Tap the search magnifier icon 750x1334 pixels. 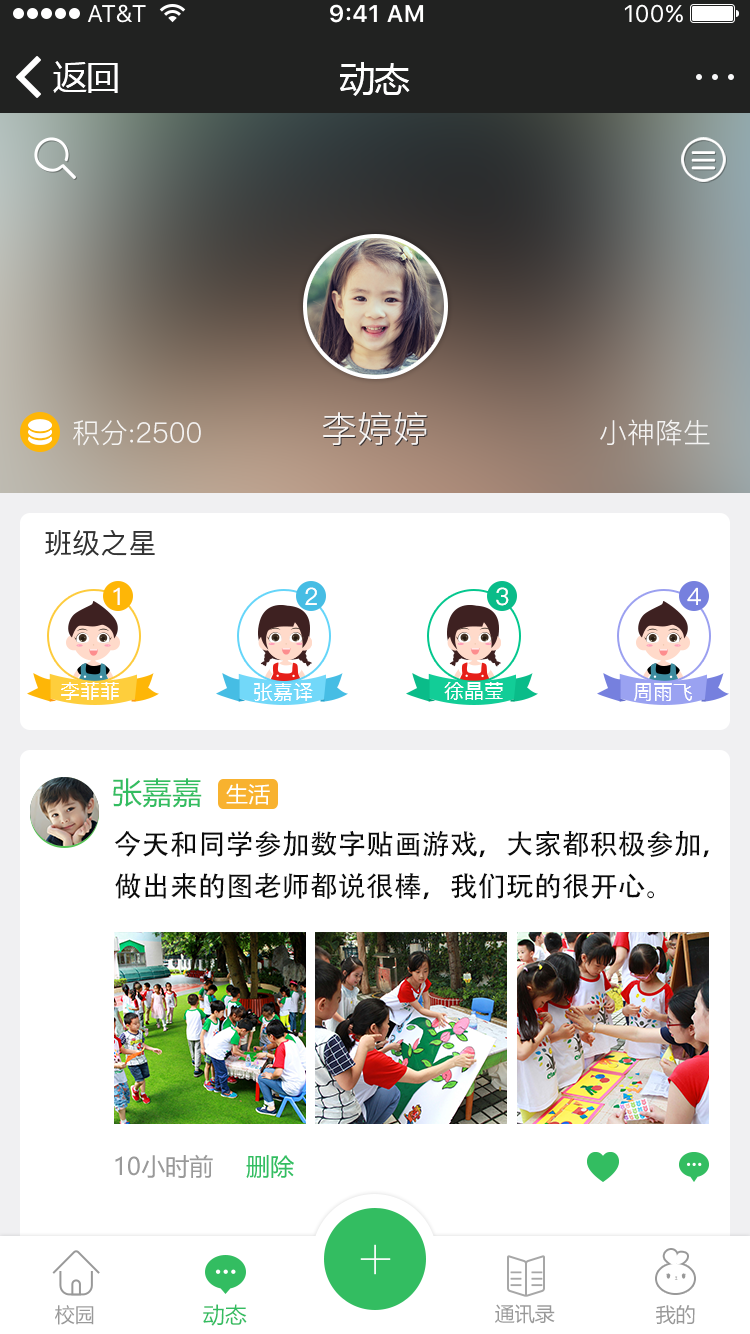pyautogui.click(x=54, y=158)
